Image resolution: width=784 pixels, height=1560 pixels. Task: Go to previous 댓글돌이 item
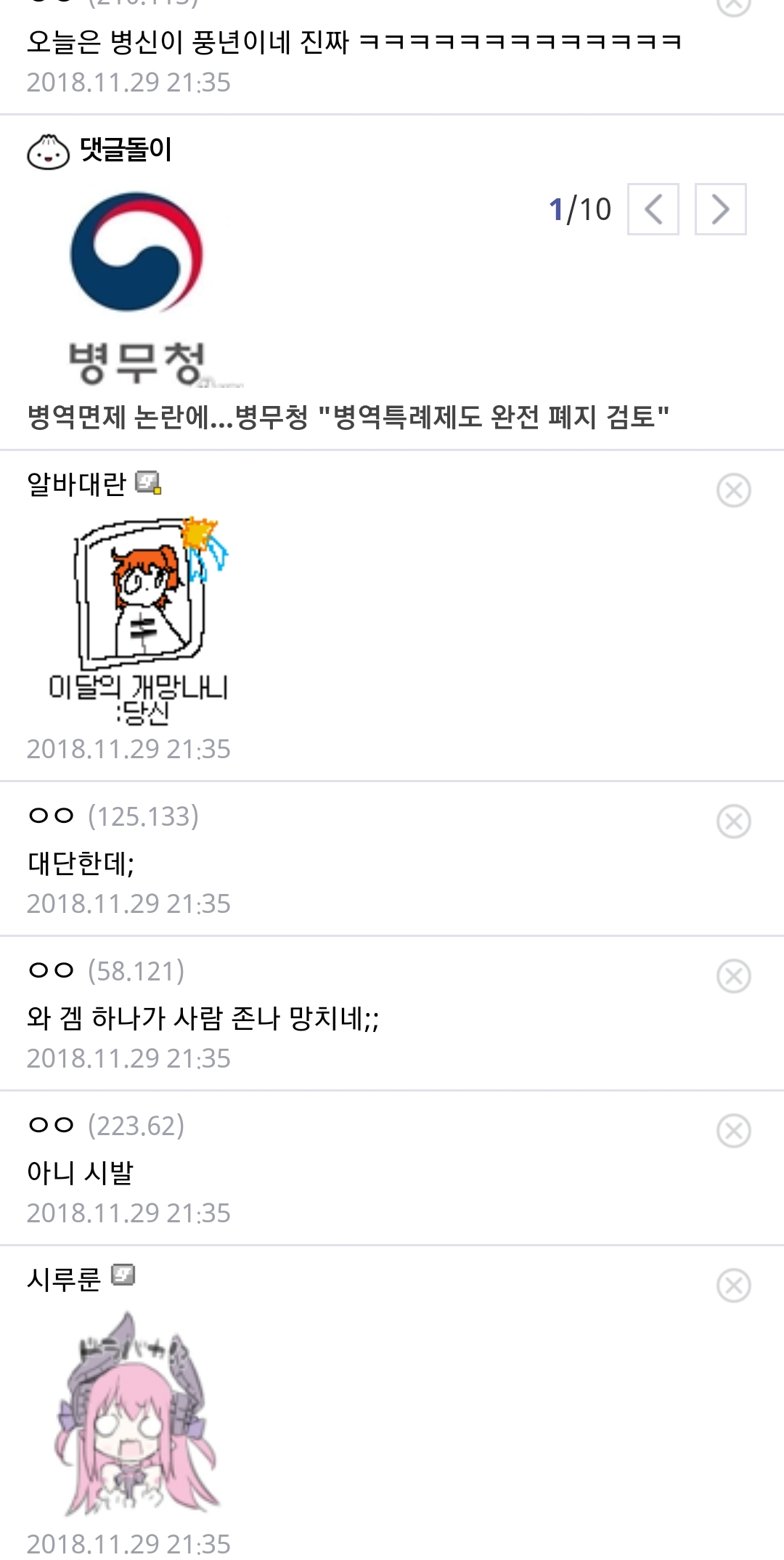tap(653, 209)
